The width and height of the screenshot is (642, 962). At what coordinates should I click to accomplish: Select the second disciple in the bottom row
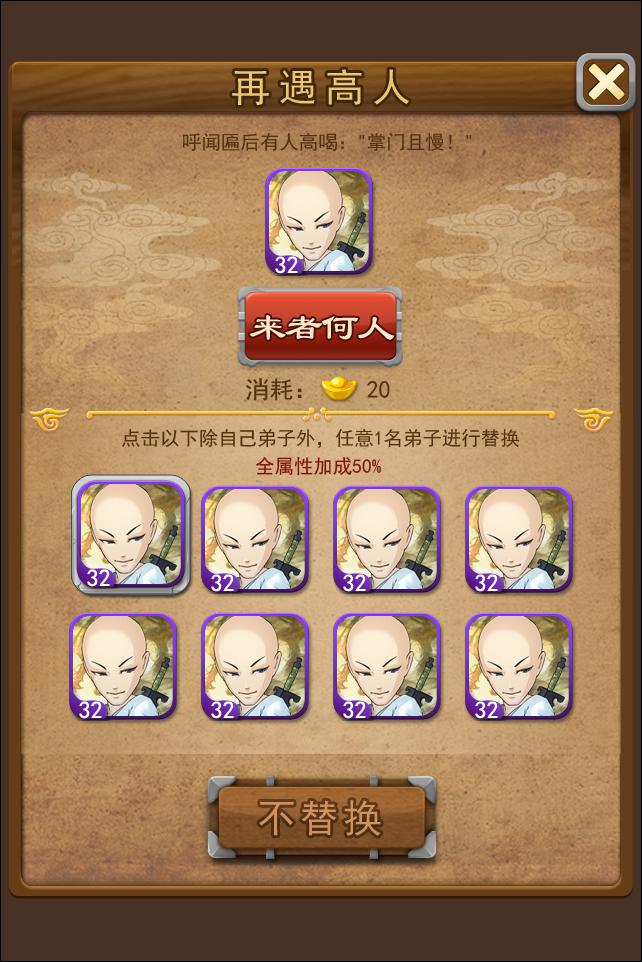coord(255,666)
